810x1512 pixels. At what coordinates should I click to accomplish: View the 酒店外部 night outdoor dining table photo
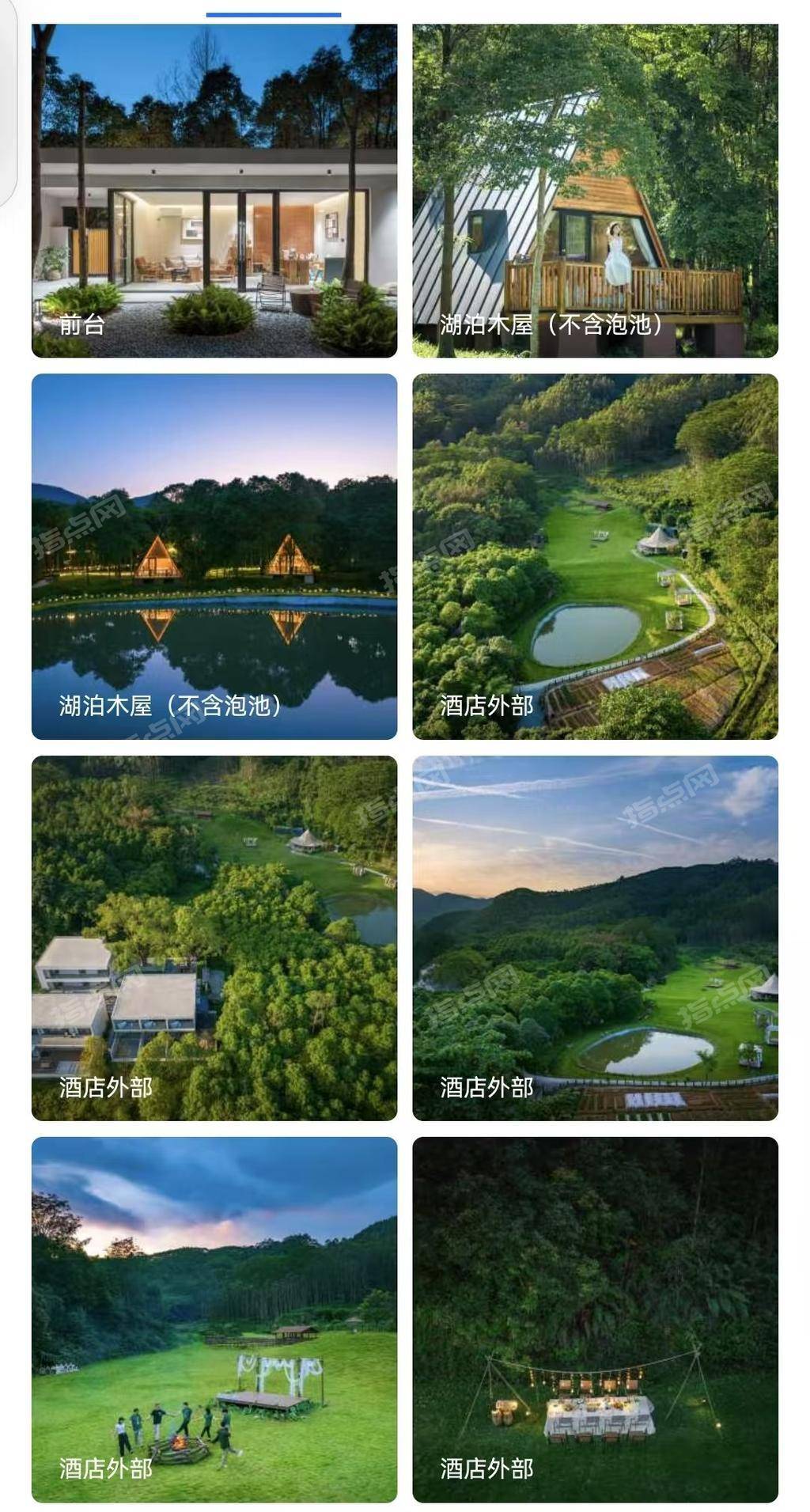(595, 1320)
